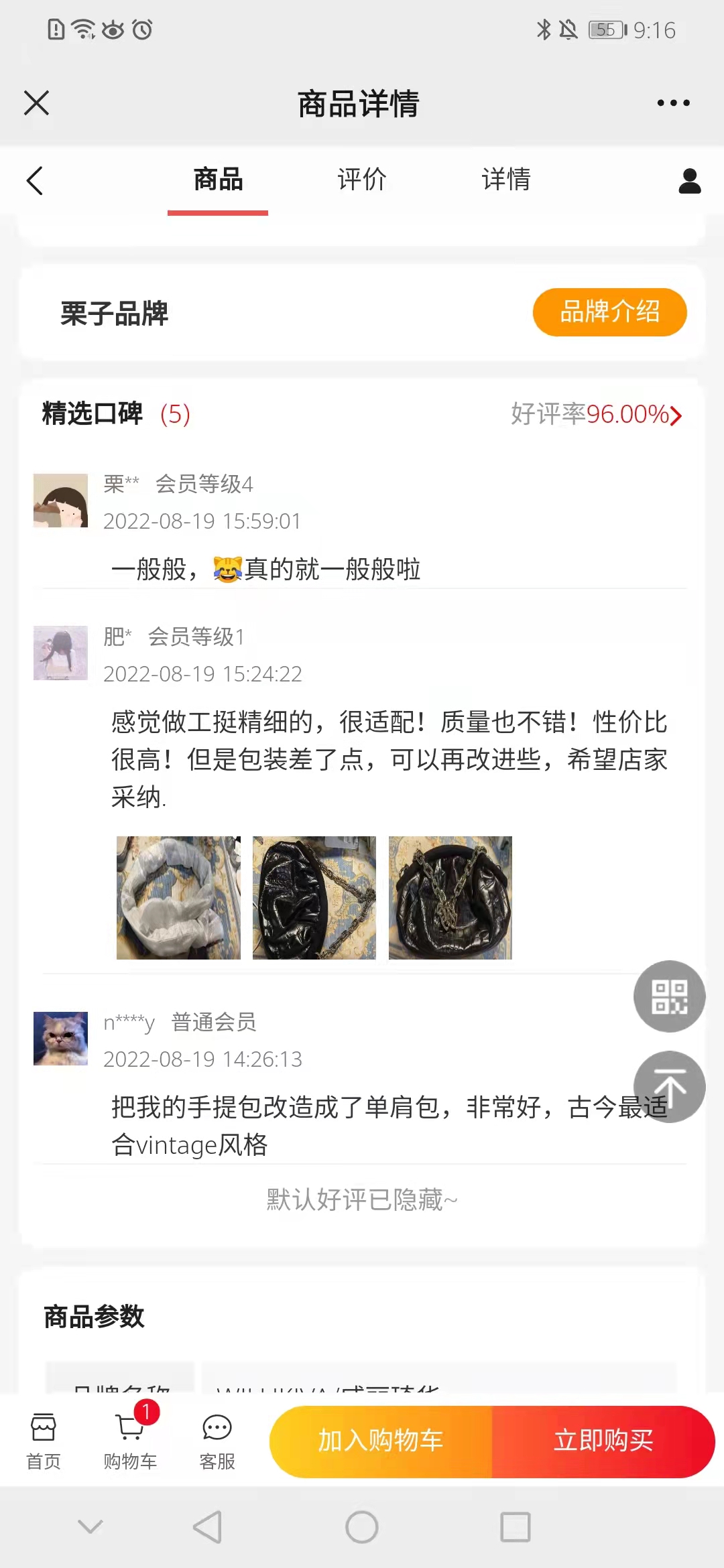Screen dimensions: 724x1568
Task: Tap the 品牌介绍 button
Action: [609, 312]
